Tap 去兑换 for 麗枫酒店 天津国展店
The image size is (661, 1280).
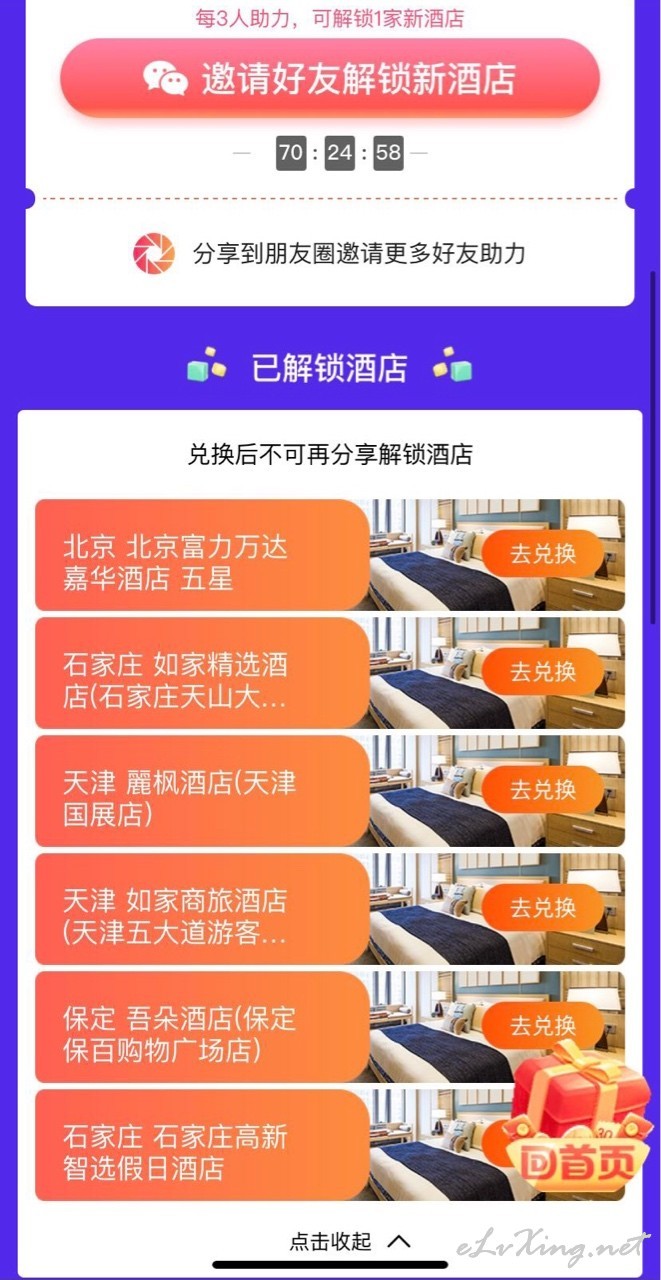coord(543,790)
